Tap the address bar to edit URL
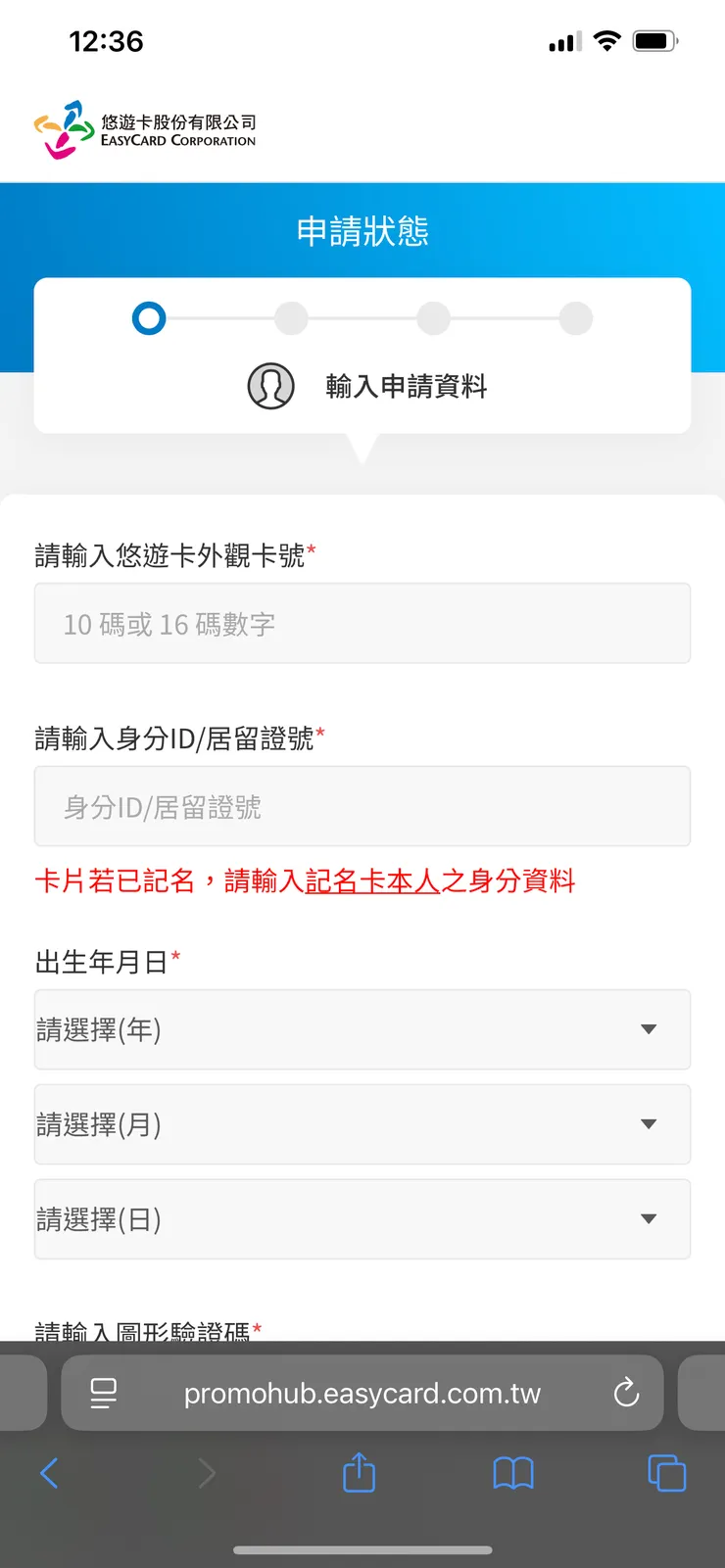The height and width of the screenshot is (1568, 725). [362, 1393]
